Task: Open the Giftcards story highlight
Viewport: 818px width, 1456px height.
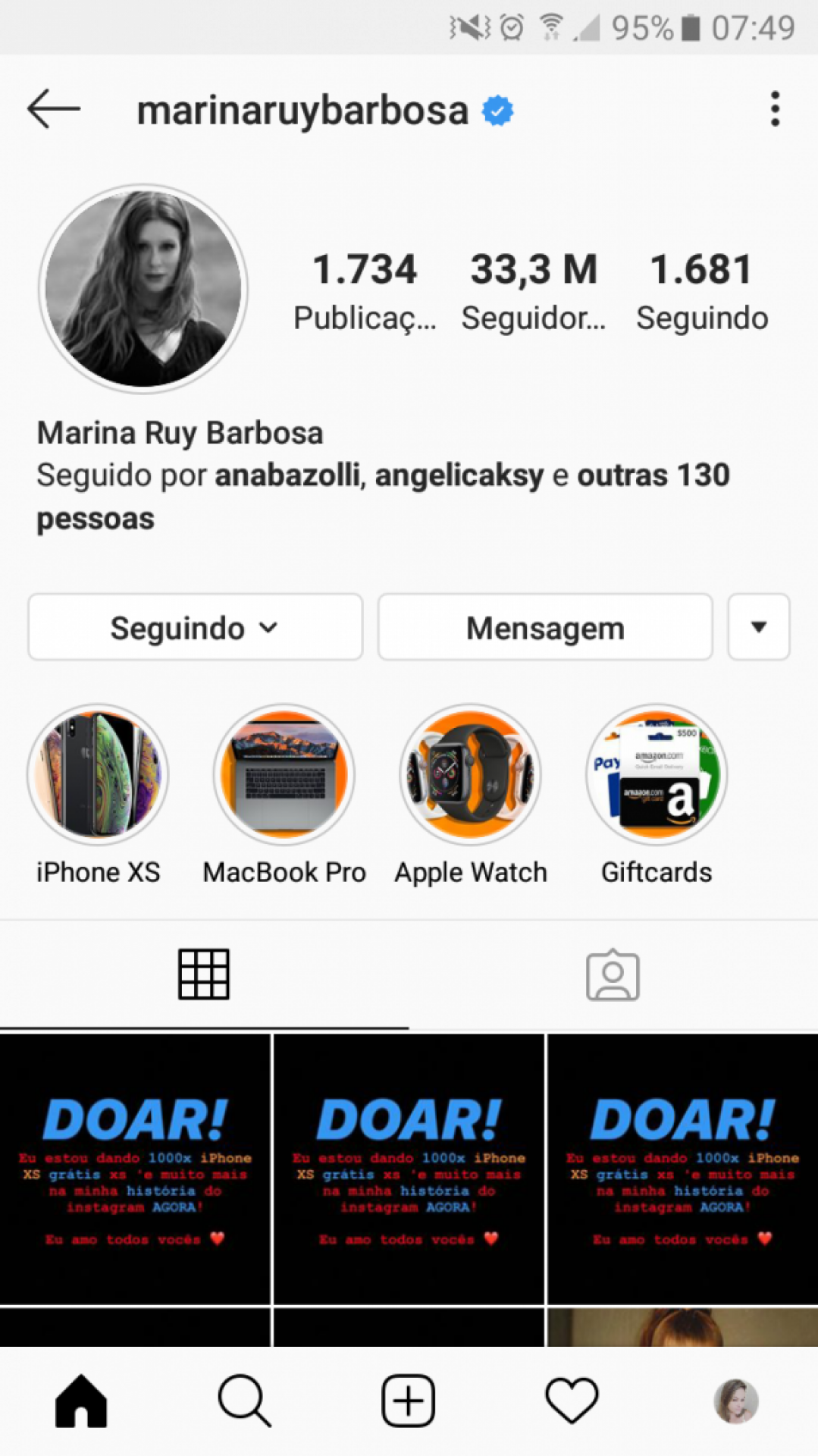Action: coord(656,773)
